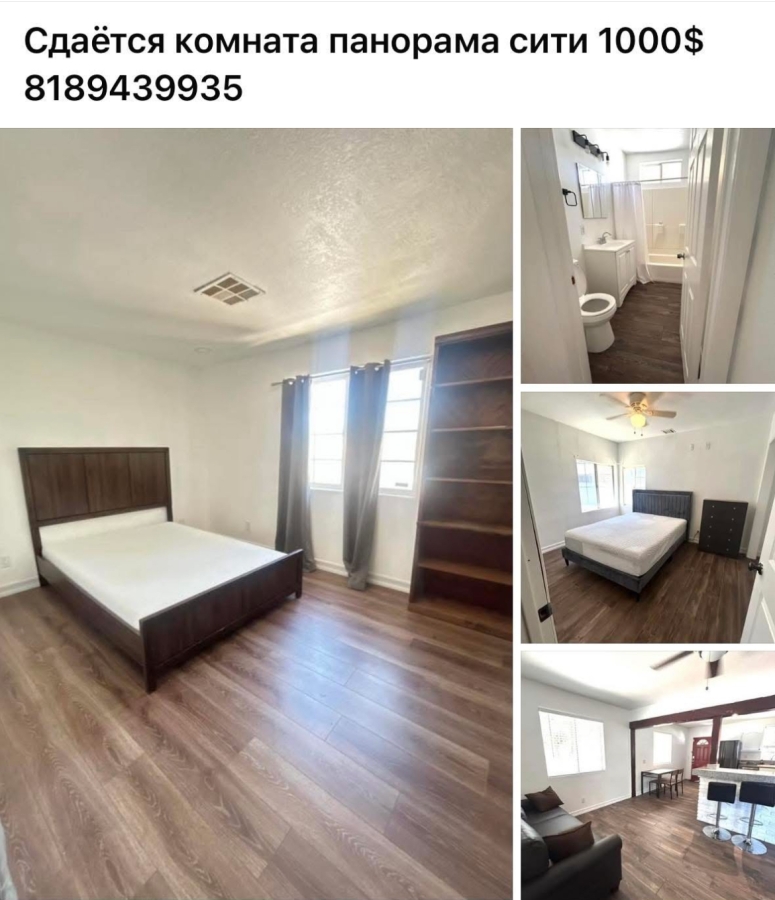Open the living room and kitchen photo
Screen dimensions: 775x900
tap(647, 774)
